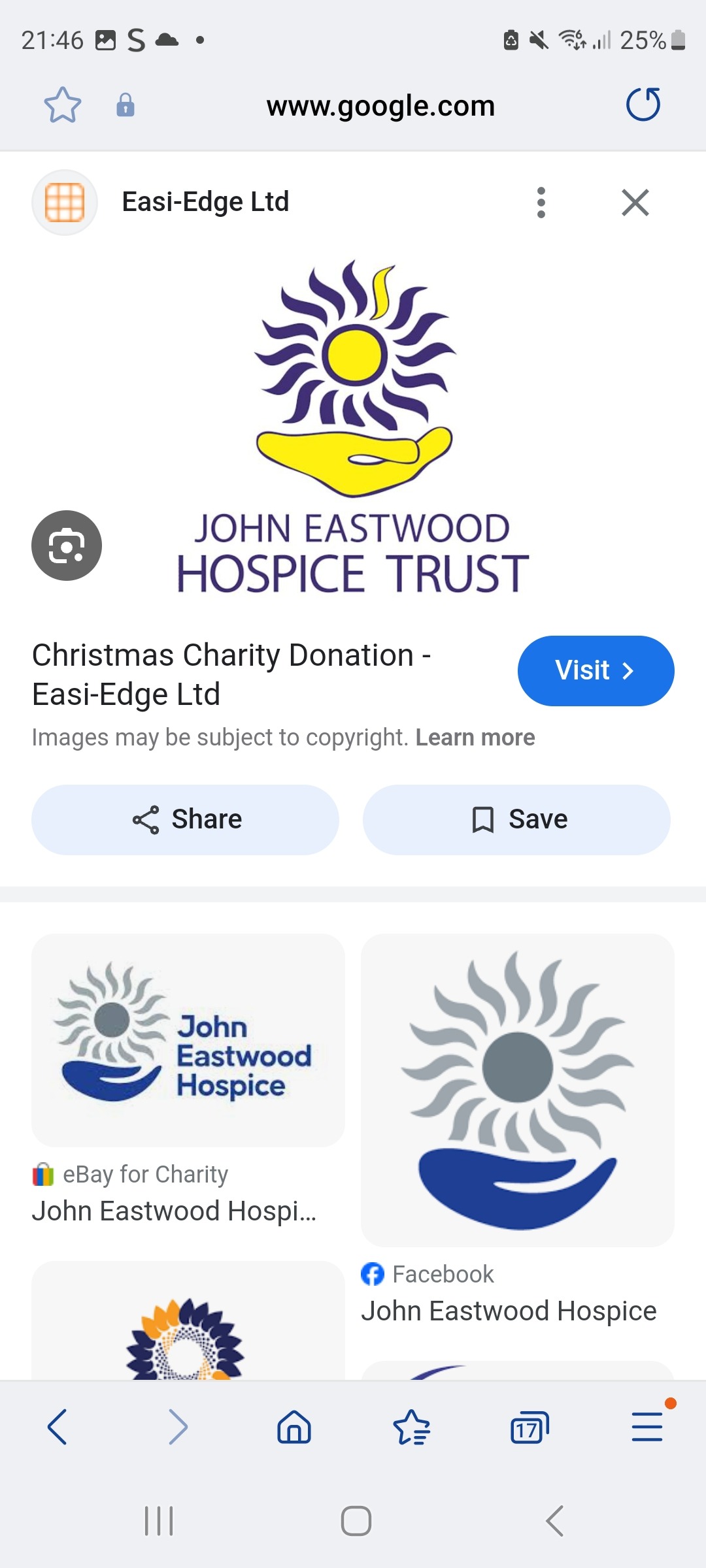The height and width of the screenshot is (1568, 706).
Task: Open the browser home page
Action: point(294,1427)
